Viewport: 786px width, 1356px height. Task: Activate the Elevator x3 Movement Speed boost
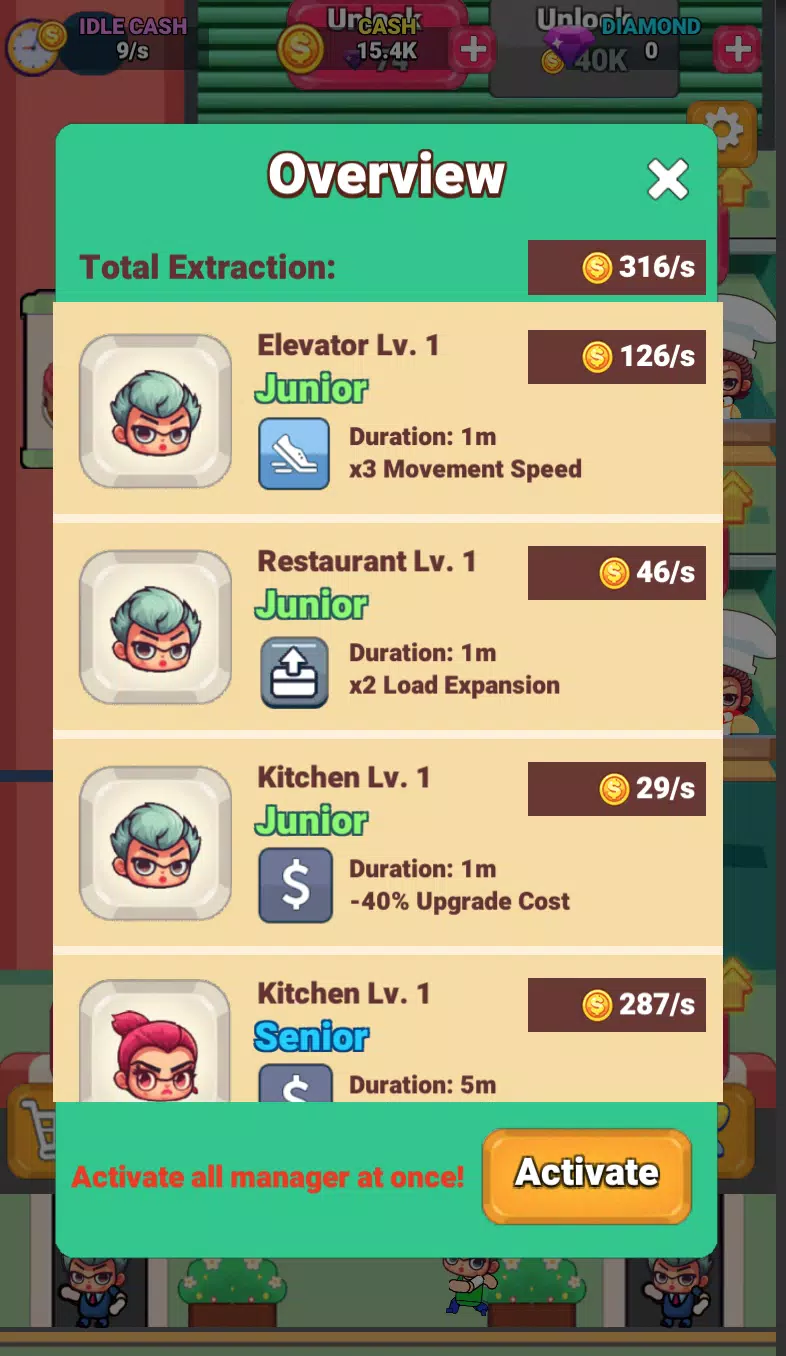coord(294,454)
